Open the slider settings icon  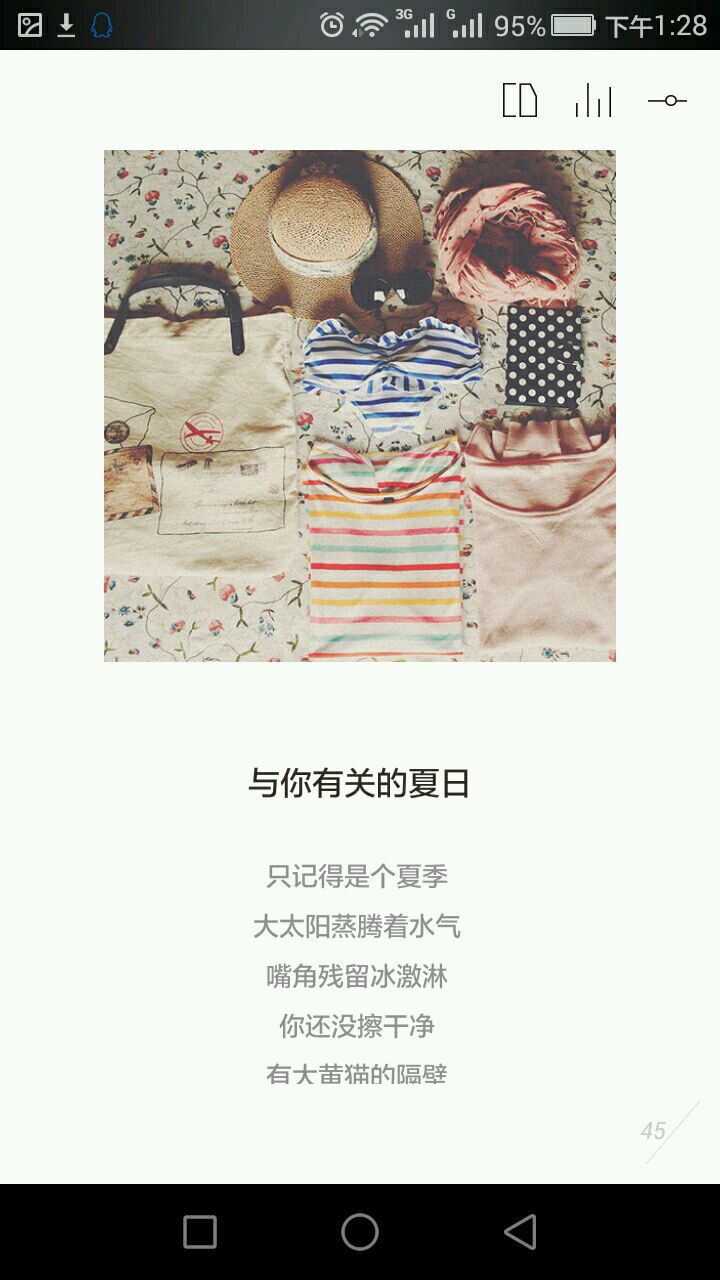point(667,100)
